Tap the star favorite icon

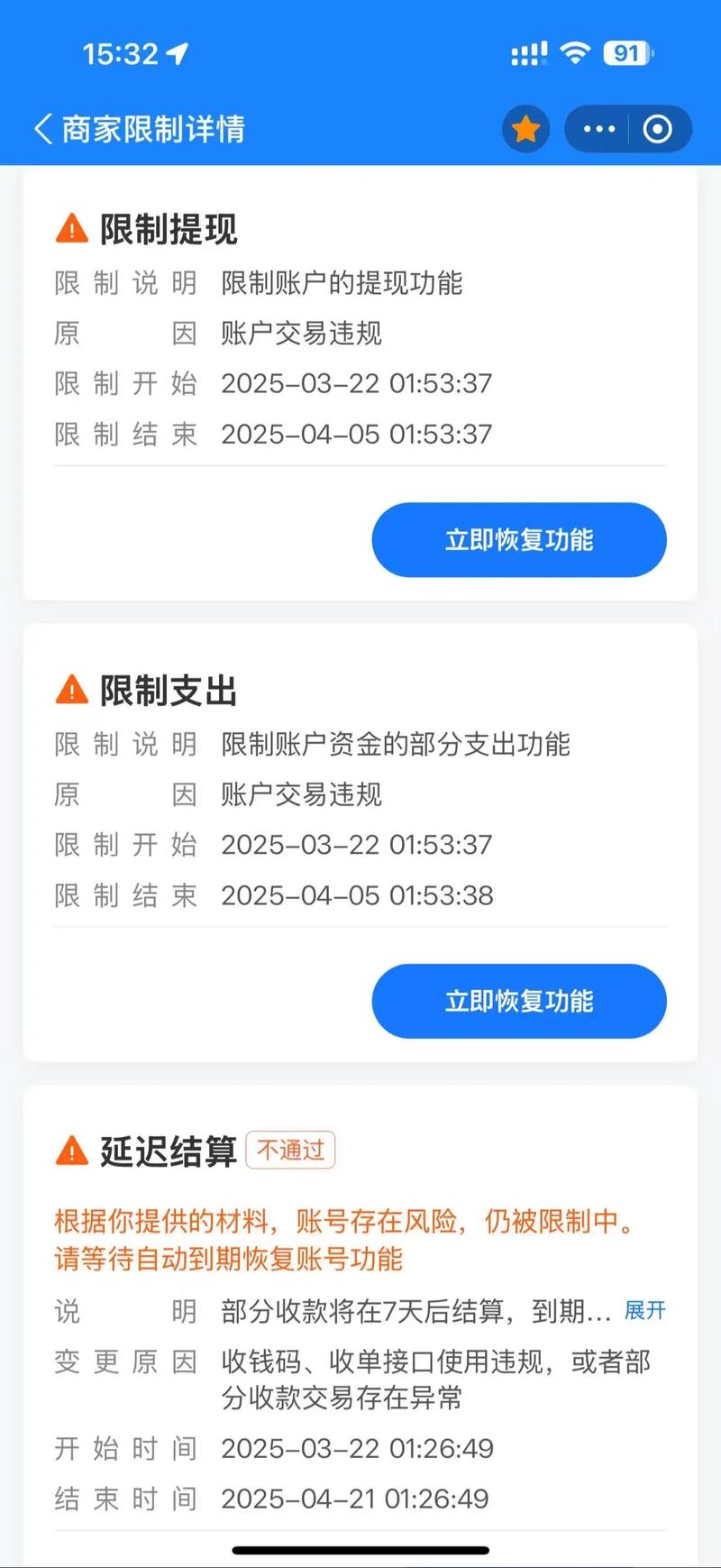[525, 129]
